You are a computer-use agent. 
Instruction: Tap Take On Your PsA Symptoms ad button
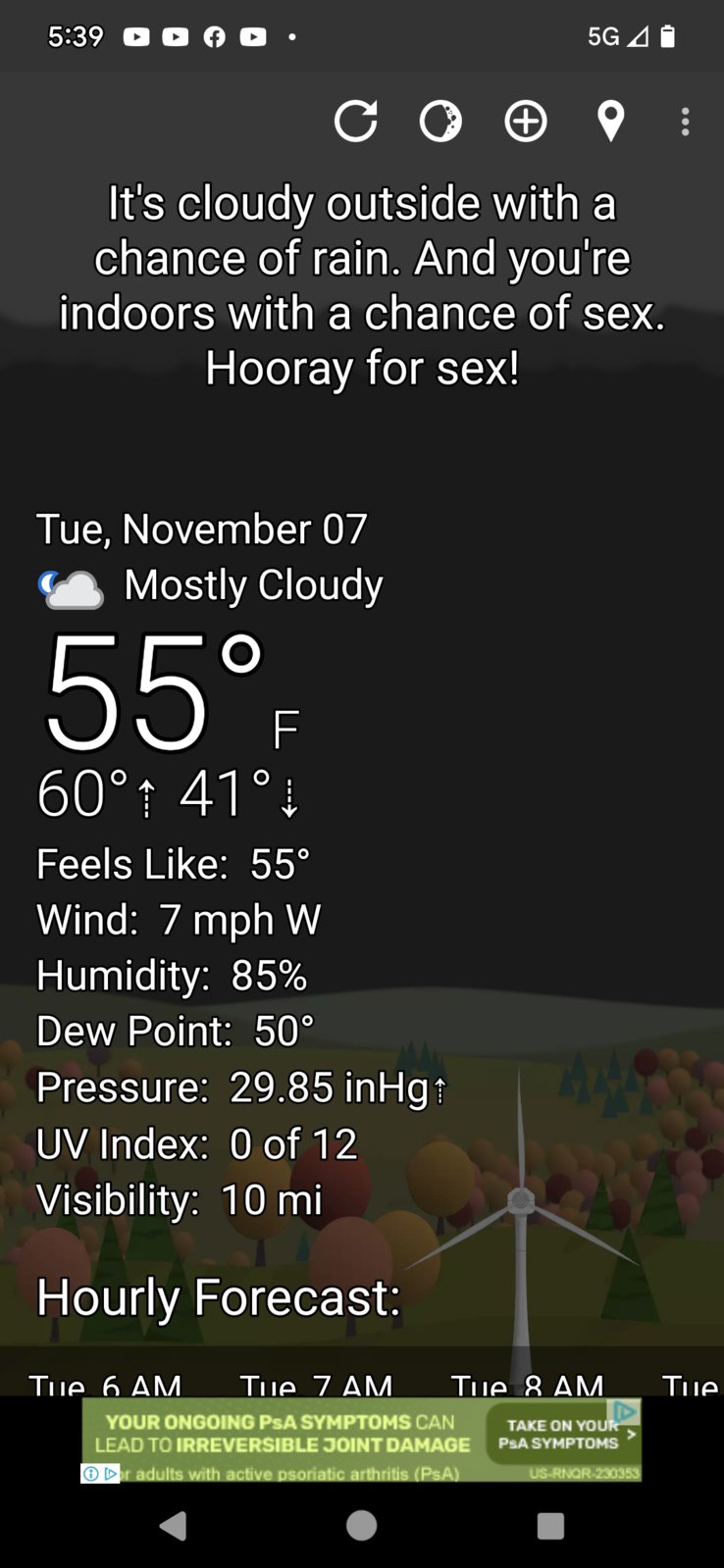[x=561, y=1434]
